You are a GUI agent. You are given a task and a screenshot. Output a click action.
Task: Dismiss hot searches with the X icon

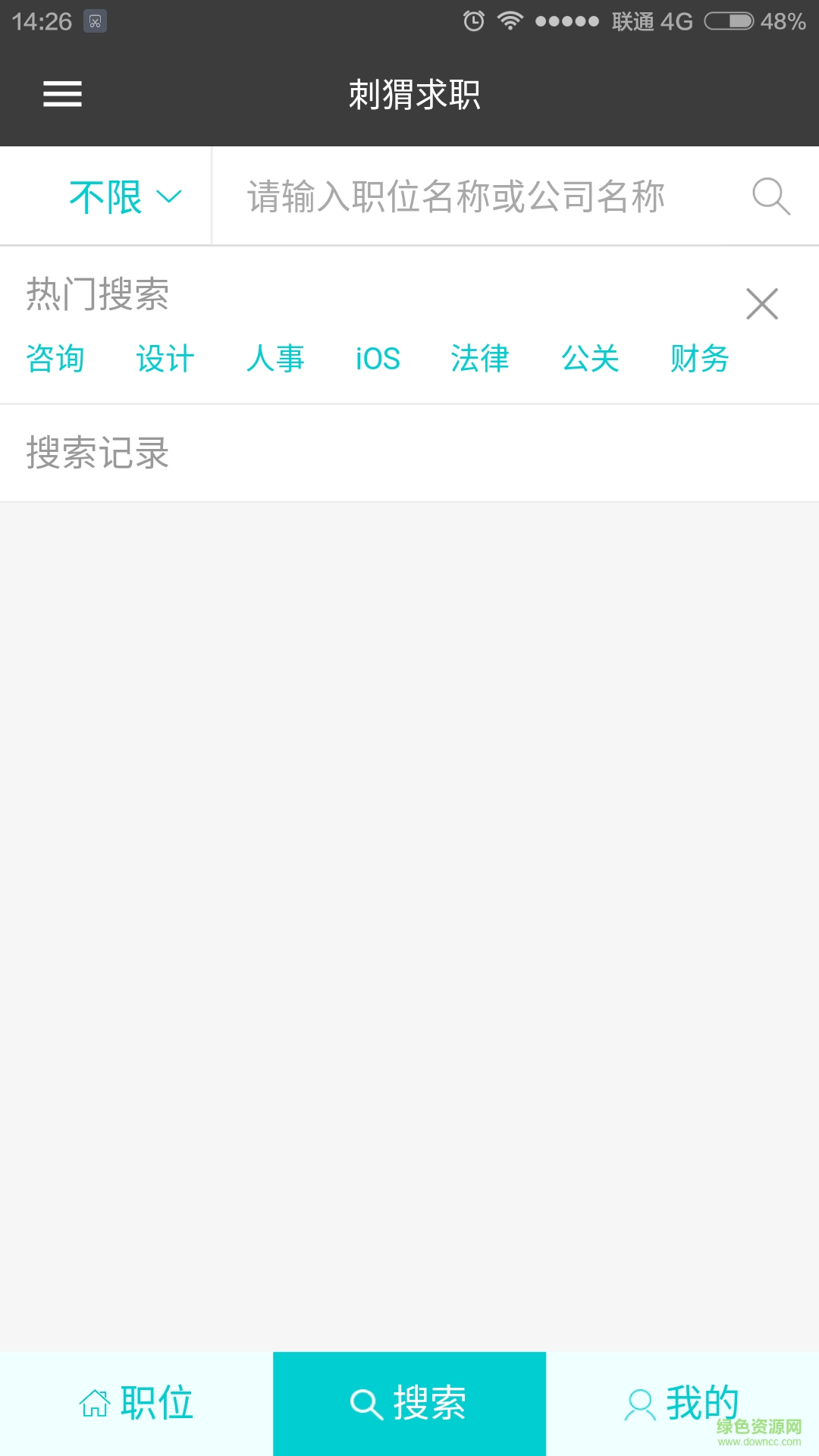pyautogui.click(x=761, y=303)
